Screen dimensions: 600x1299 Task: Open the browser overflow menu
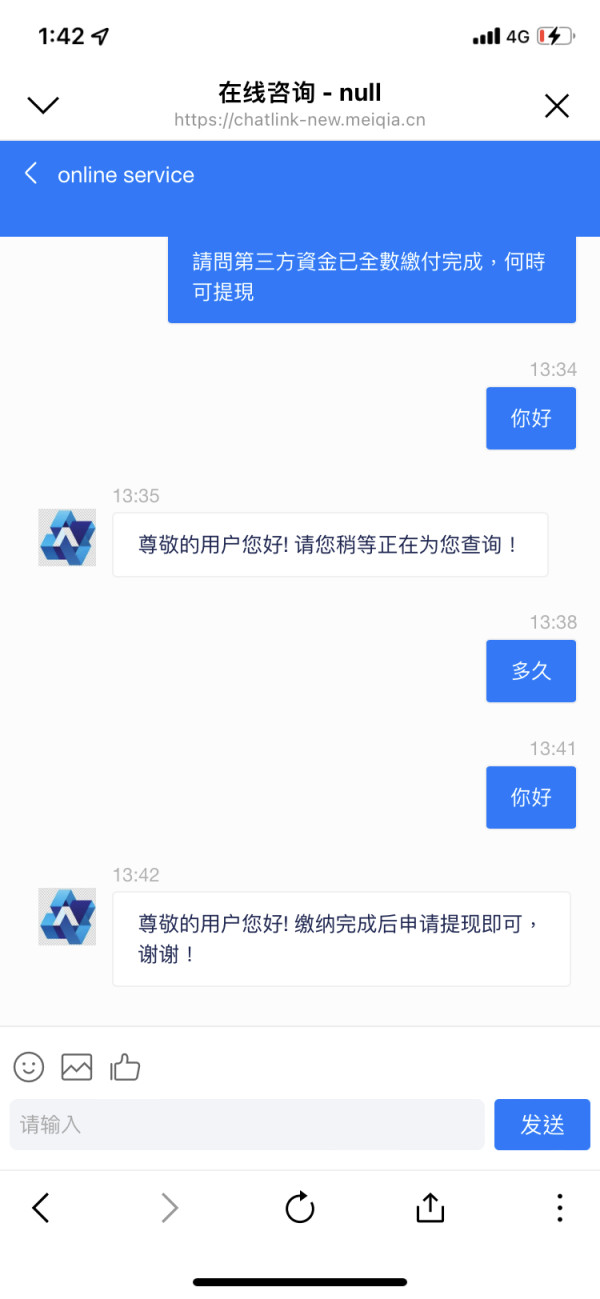point(560,1208)
